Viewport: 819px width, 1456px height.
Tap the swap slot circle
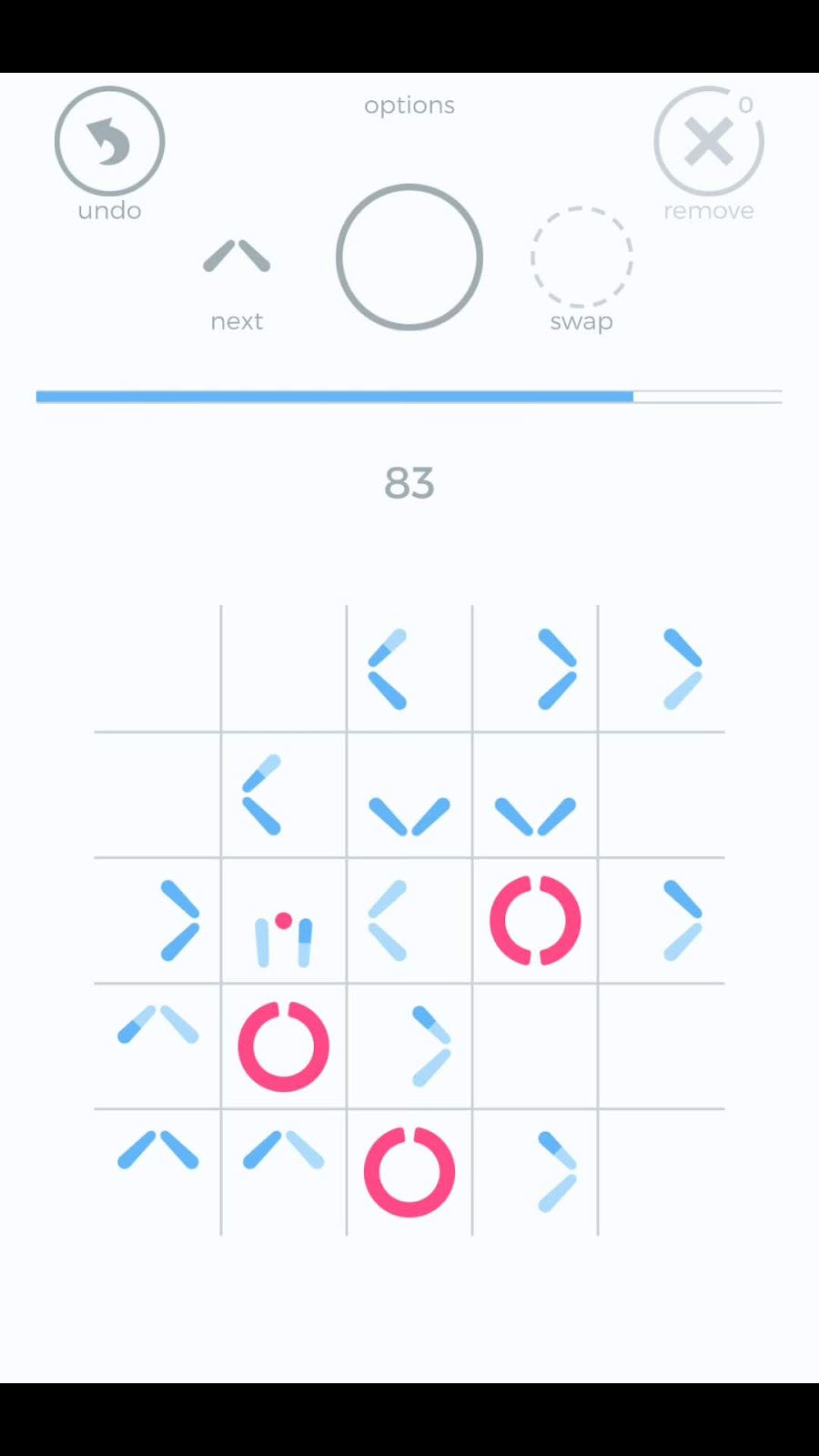point(581,257)
